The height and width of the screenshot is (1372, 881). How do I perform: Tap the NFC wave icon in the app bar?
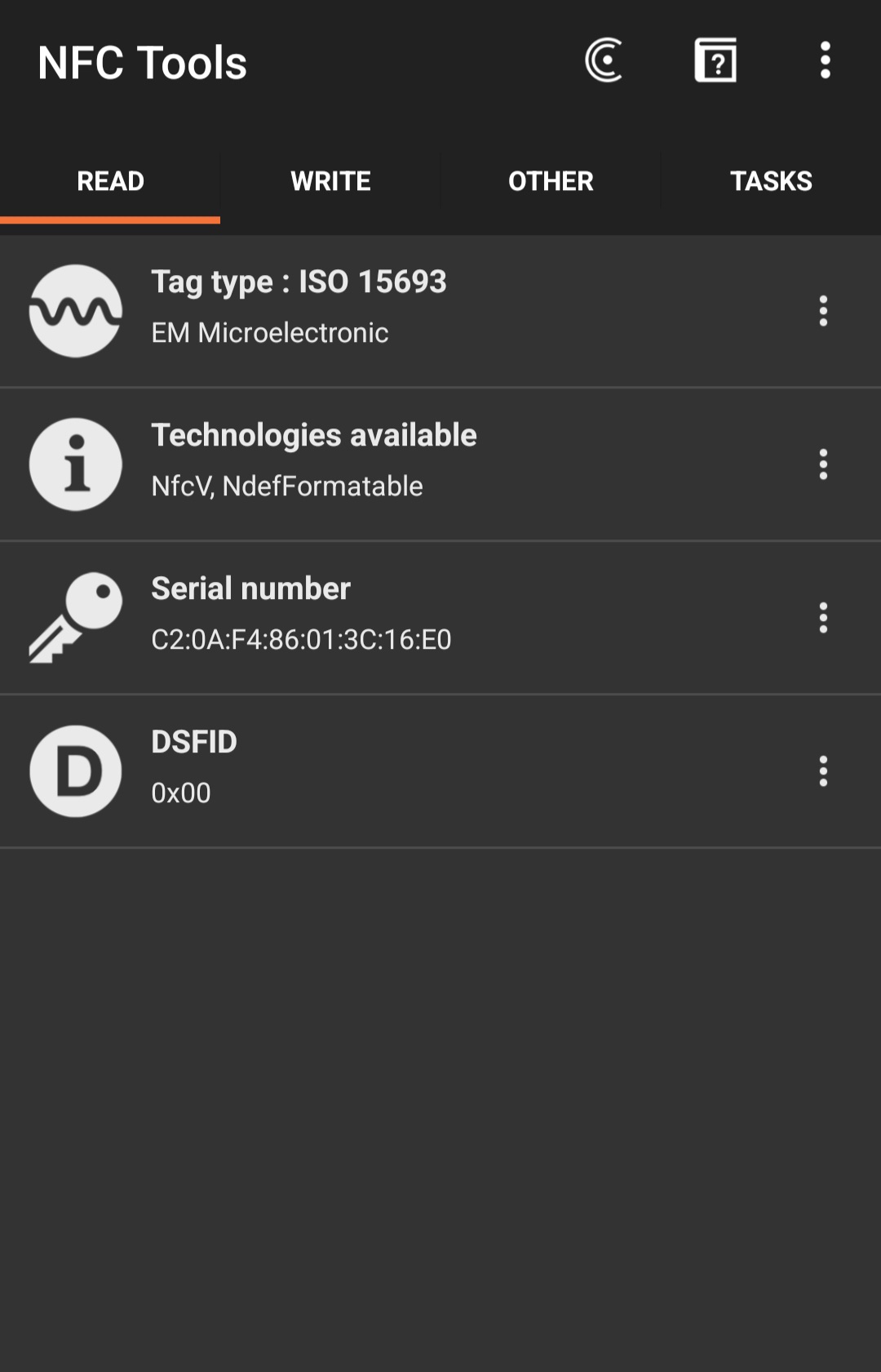click(604, 61)
